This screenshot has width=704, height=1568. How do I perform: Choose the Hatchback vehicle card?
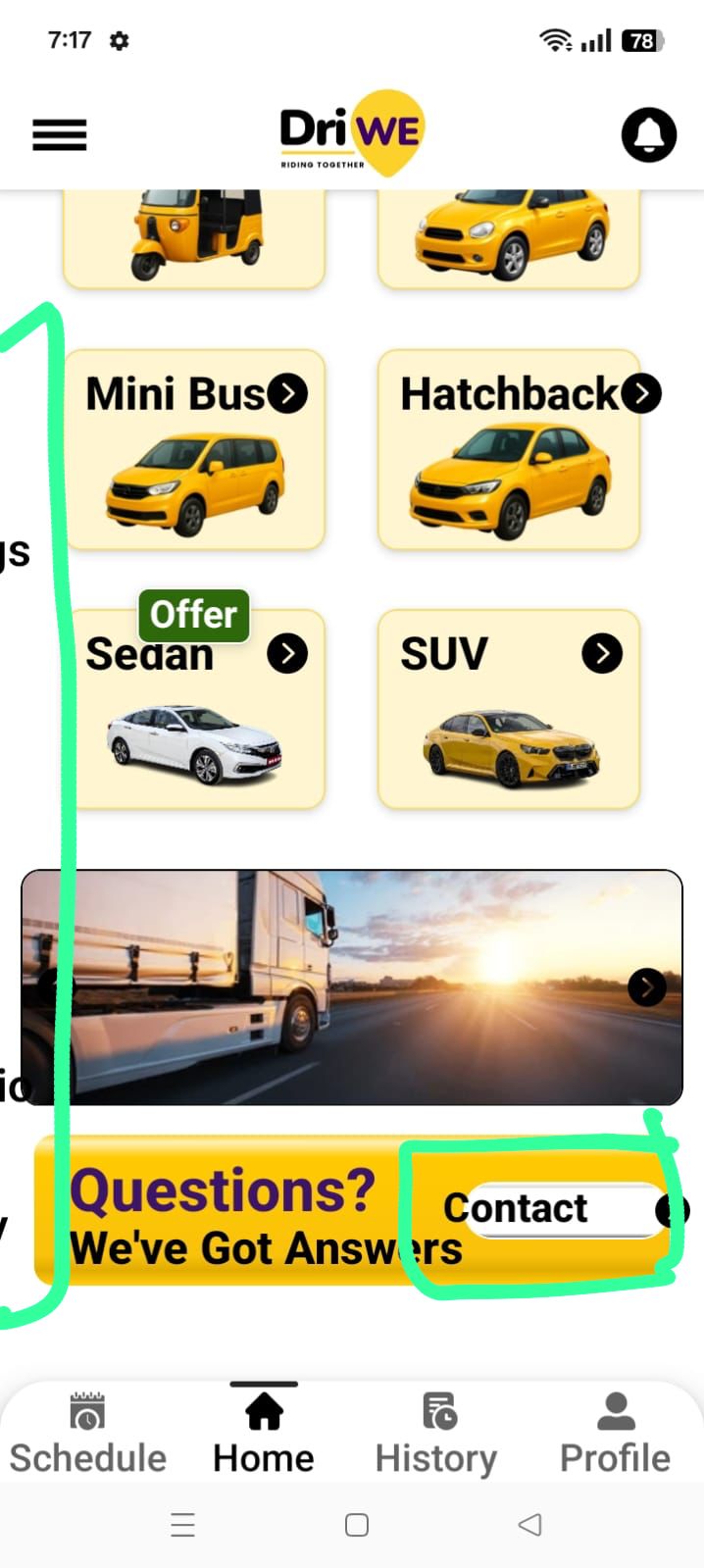click(x=508, y=450)
